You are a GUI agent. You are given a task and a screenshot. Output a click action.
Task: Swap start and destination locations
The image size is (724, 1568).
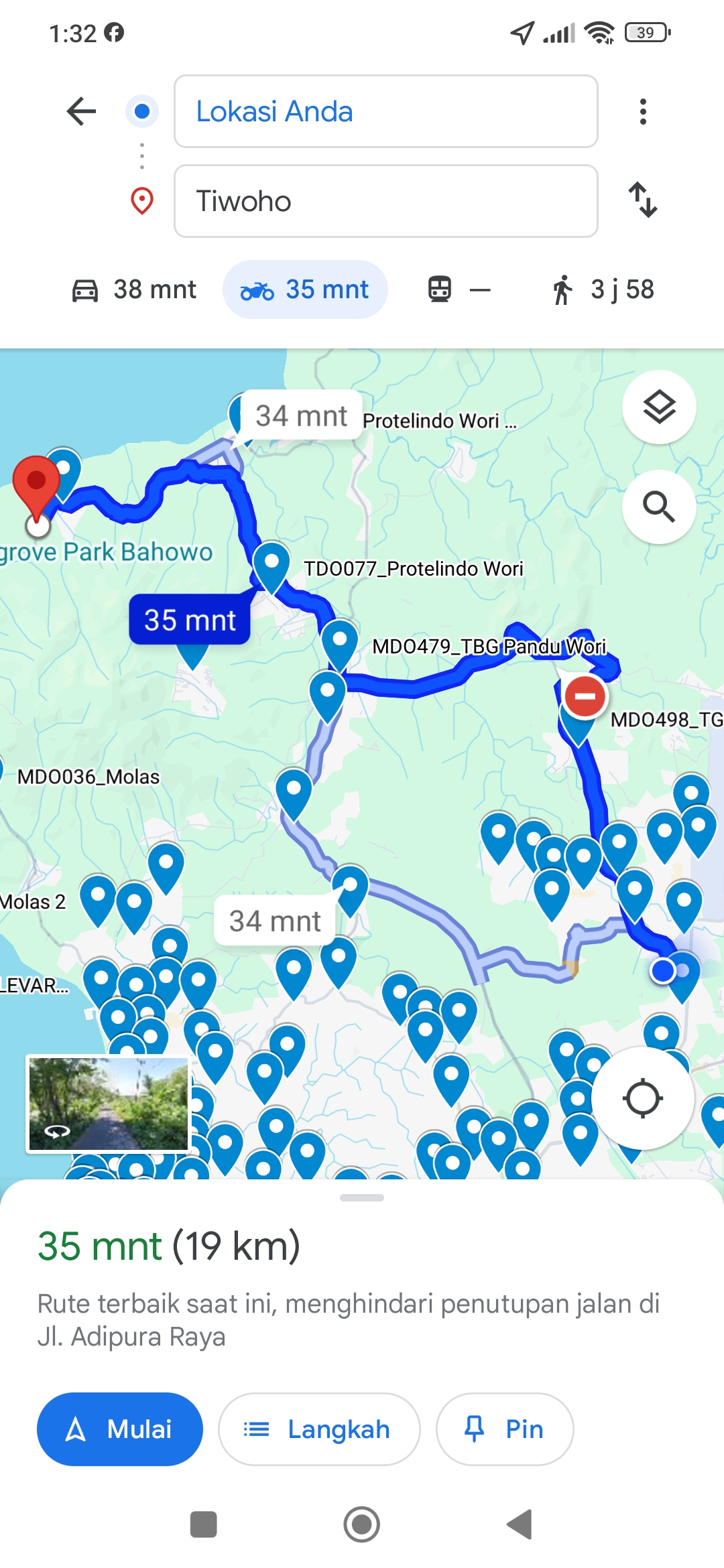pyautogui.click(x=643, y=200)
